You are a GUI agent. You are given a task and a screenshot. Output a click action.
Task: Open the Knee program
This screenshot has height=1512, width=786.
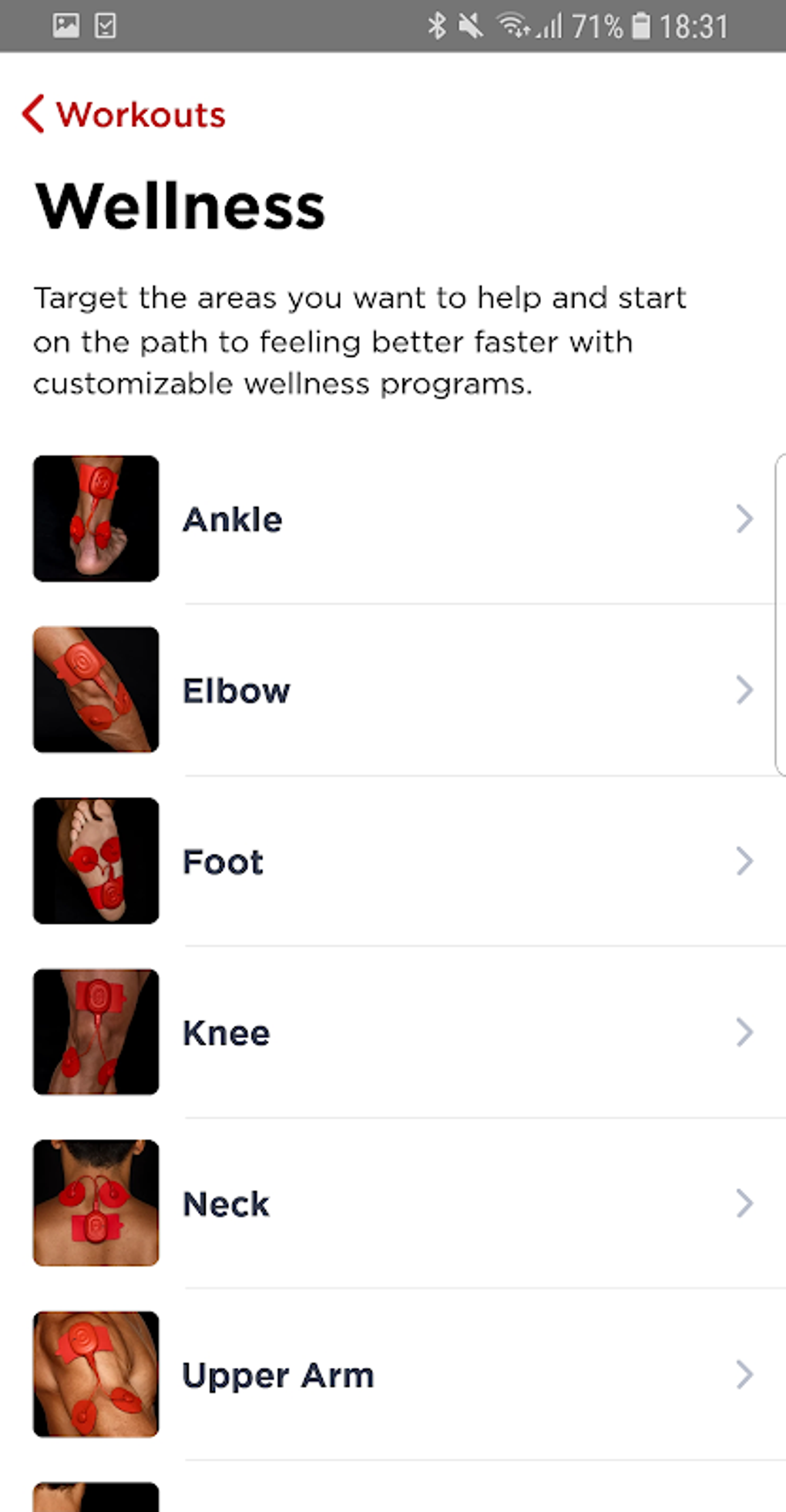(393, 1033)
